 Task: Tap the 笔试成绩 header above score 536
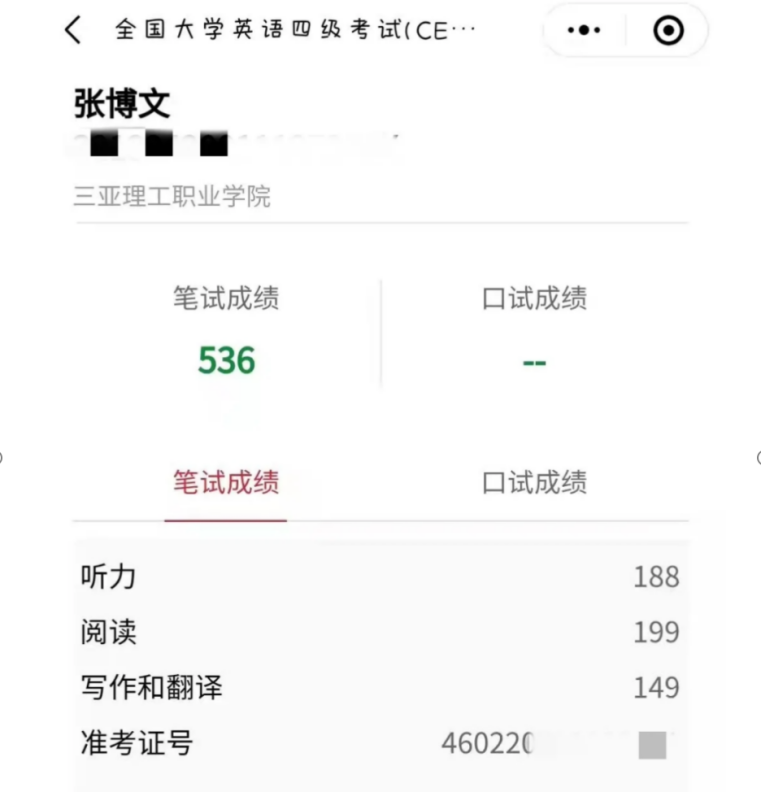coord(225,298)
